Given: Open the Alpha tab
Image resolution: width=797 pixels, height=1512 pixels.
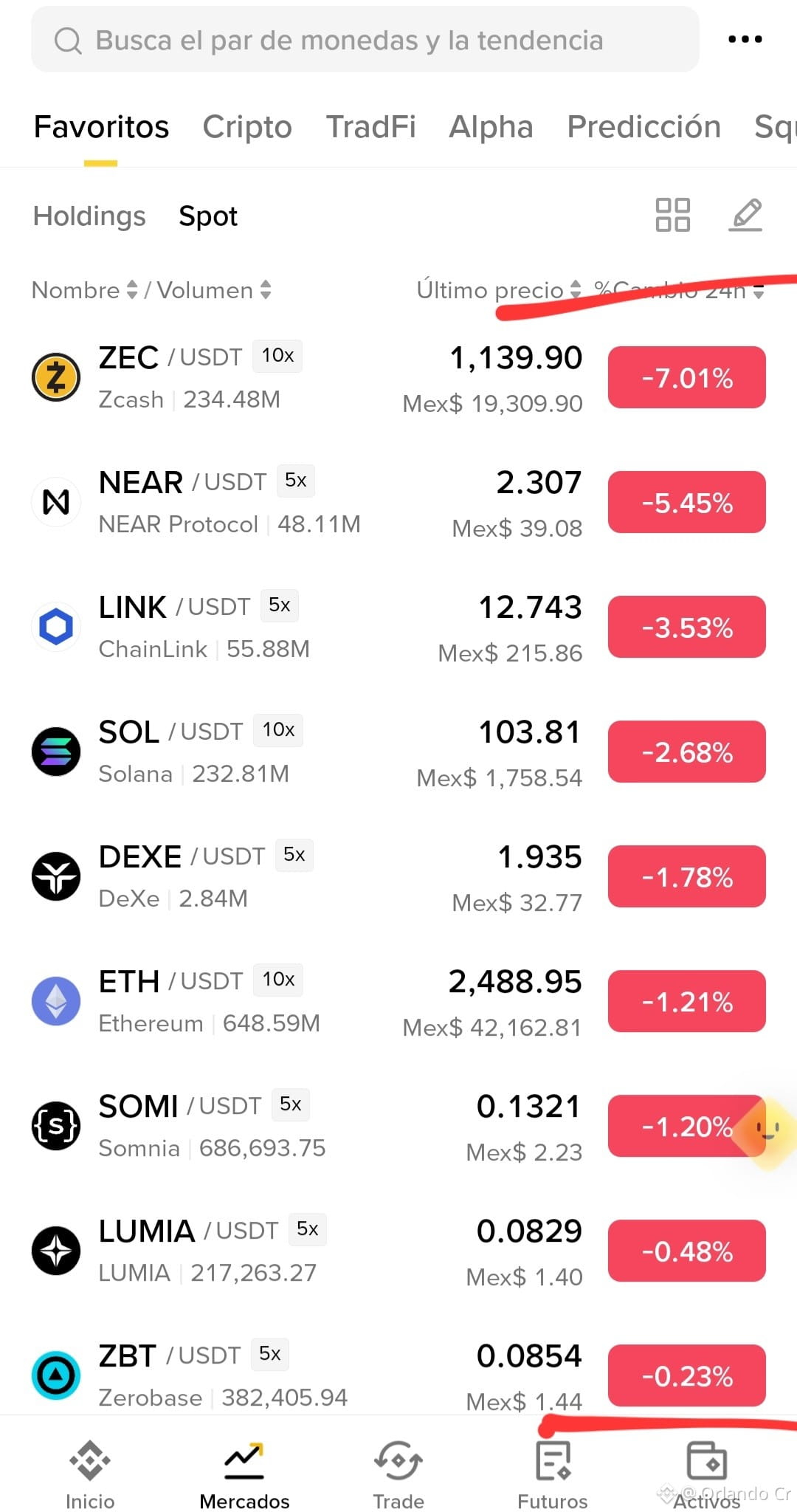Looking at the screenshot, I should pyautogui.click(x=491, y=127).
